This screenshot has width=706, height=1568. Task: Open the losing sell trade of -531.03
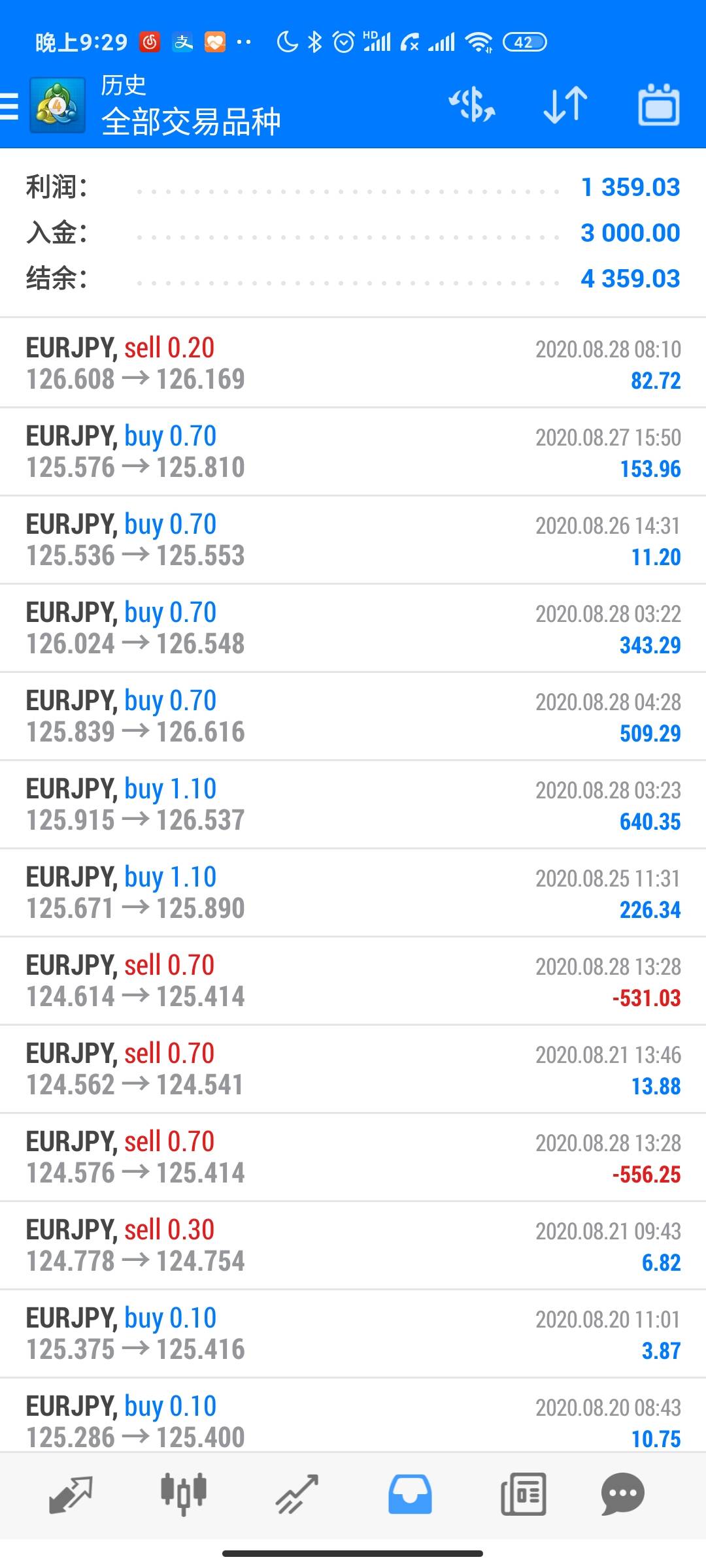353,981
